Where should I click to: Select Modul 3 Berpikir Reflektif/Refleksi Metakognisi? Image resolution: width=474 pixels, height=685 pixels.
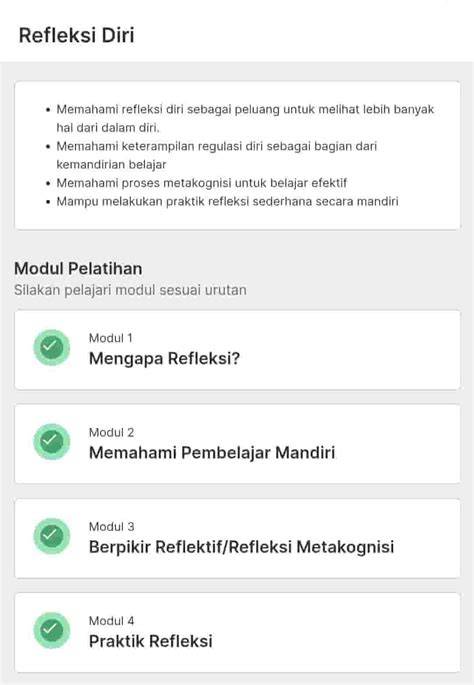point(237,538)
